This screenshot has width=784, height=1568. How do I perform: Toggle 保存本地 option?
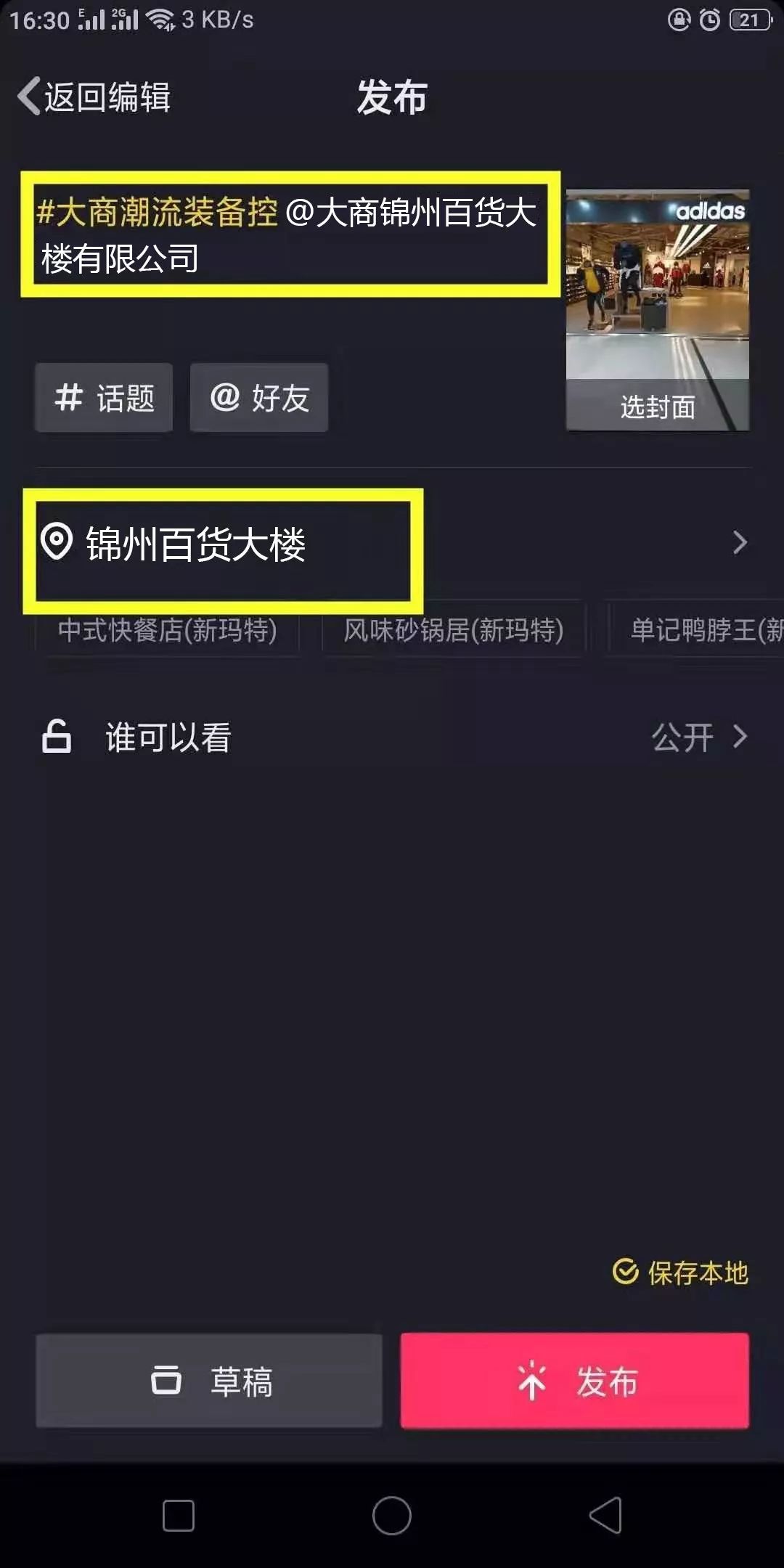[x=680, y=1272]
